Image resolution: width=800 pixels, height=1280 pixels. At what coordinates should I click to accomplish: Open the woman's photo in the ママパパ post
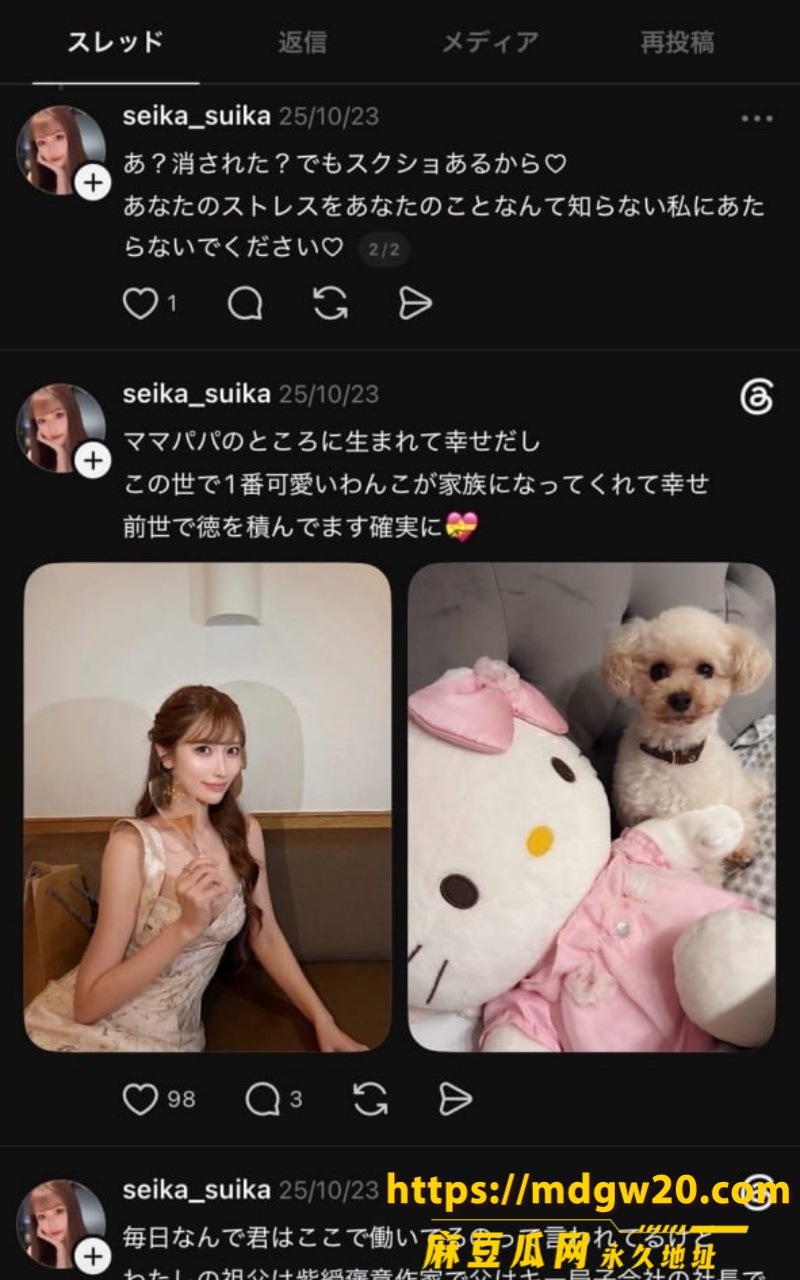208,807
